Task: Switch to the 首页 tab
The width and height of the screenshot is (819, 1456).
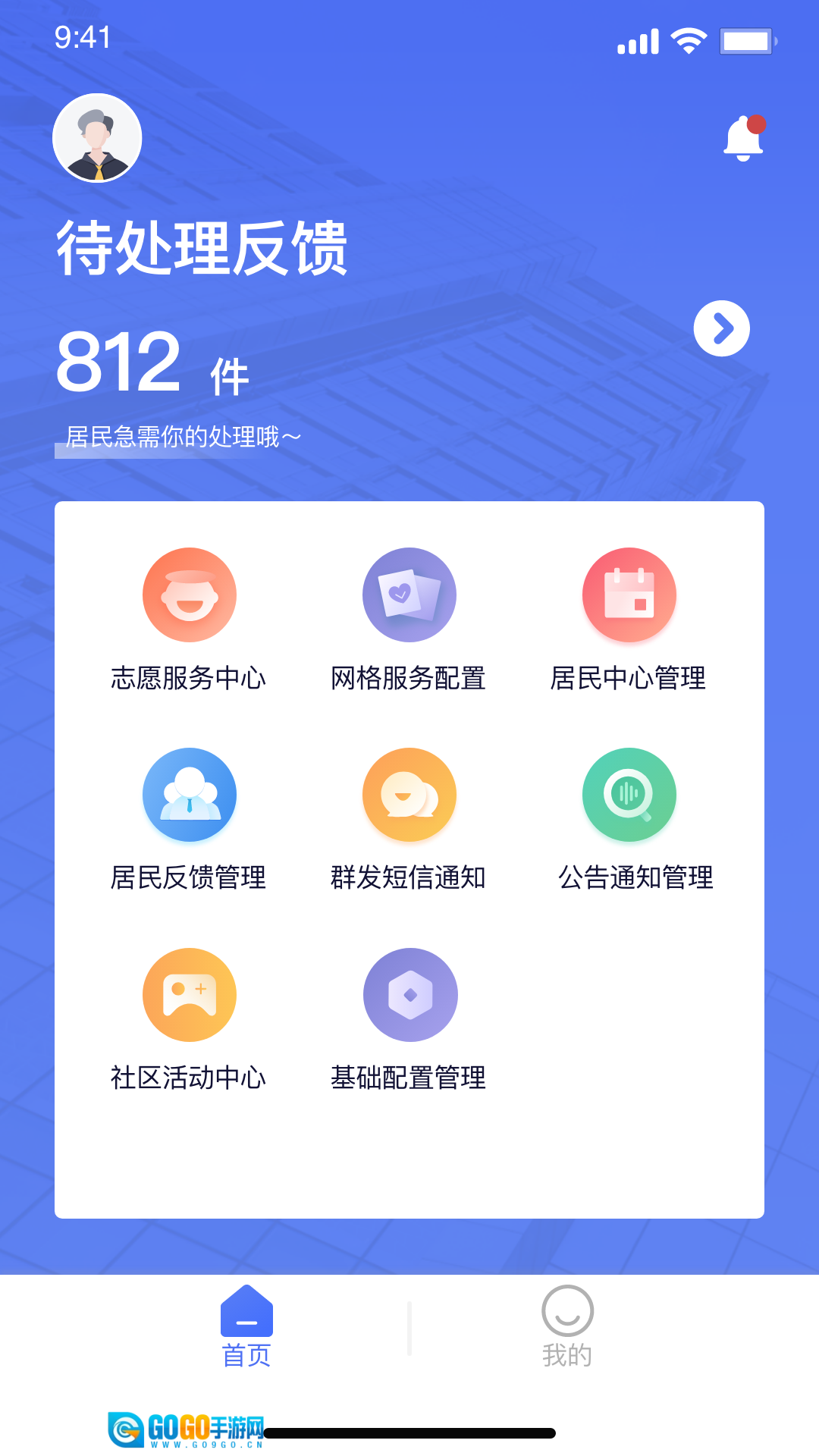Action: (246, 1326)
